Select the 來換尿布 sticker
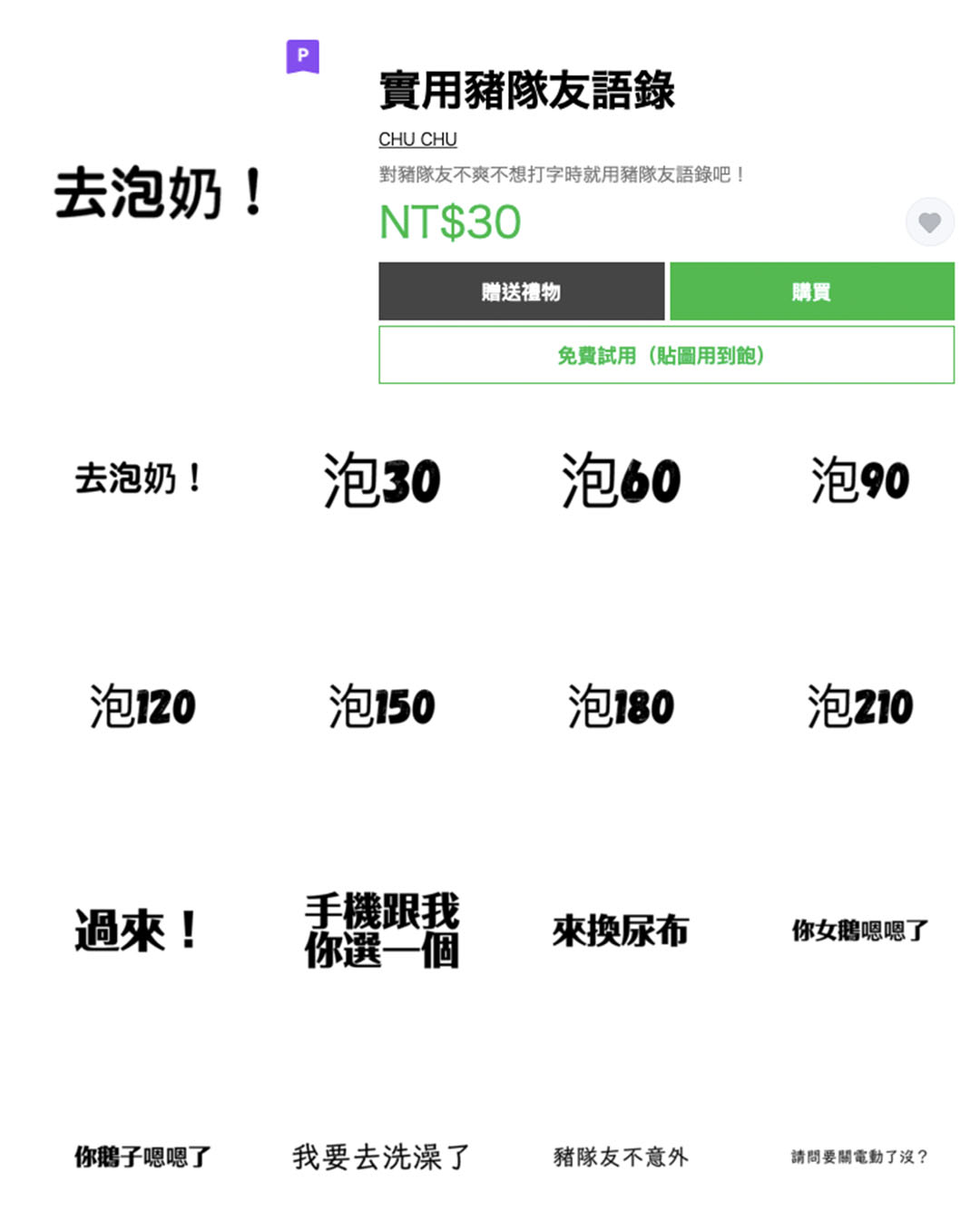This screenshot has width=980, height=1231. (x=621, y=931)
